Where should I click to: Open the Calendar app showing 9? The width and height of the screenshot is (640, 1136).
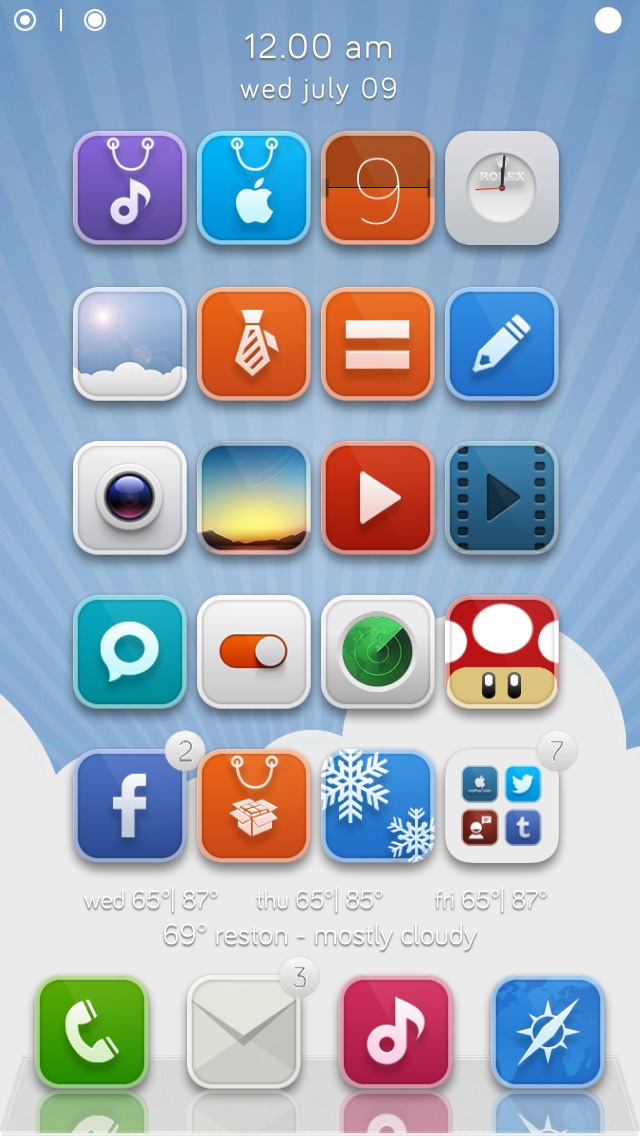tap(378, 188)
